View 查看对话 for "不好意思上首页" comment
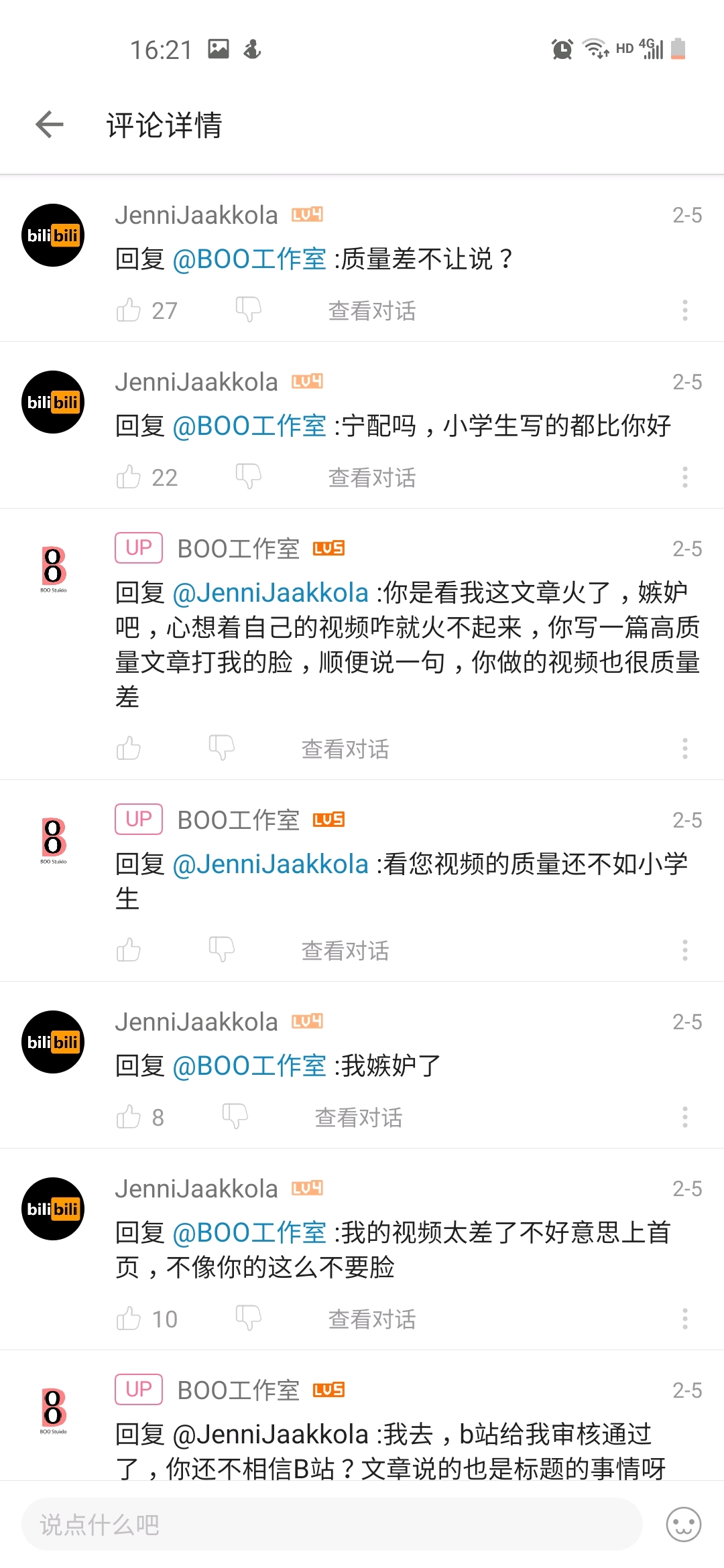Screen dimensions: 724x1568 click(372, 1319)
